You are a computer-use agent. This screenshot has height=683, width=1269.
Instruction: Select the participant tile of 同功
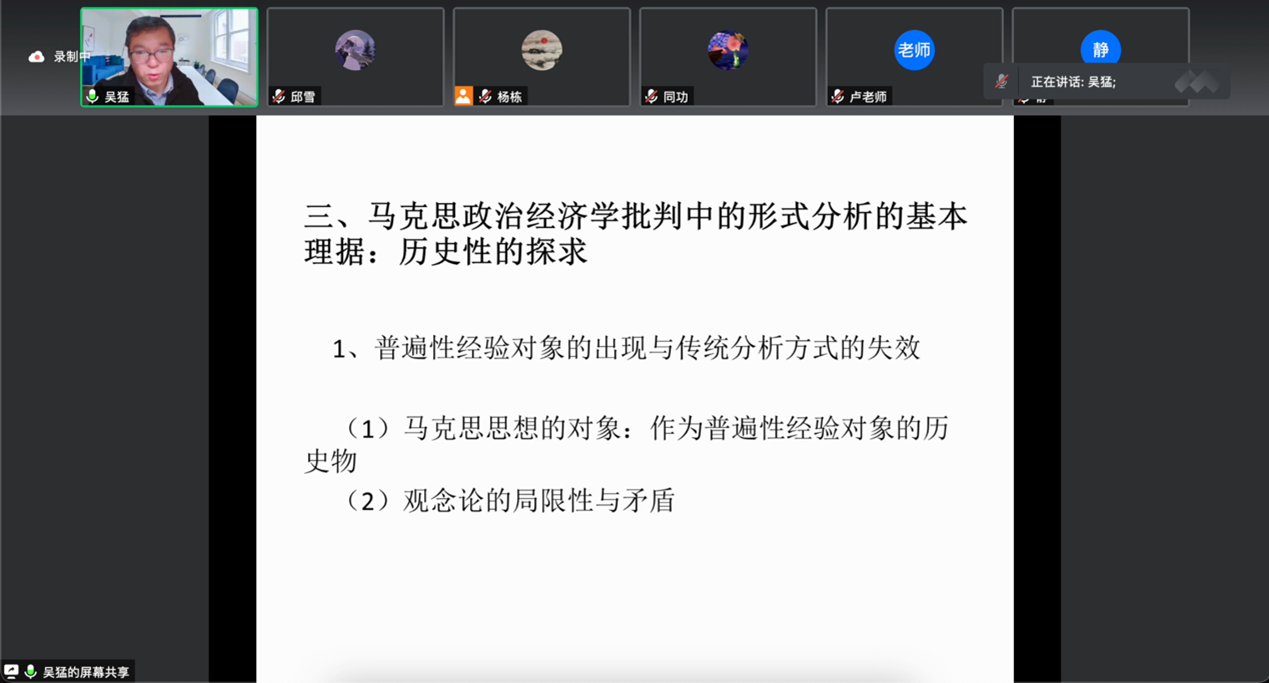click(x=727, y=56)
